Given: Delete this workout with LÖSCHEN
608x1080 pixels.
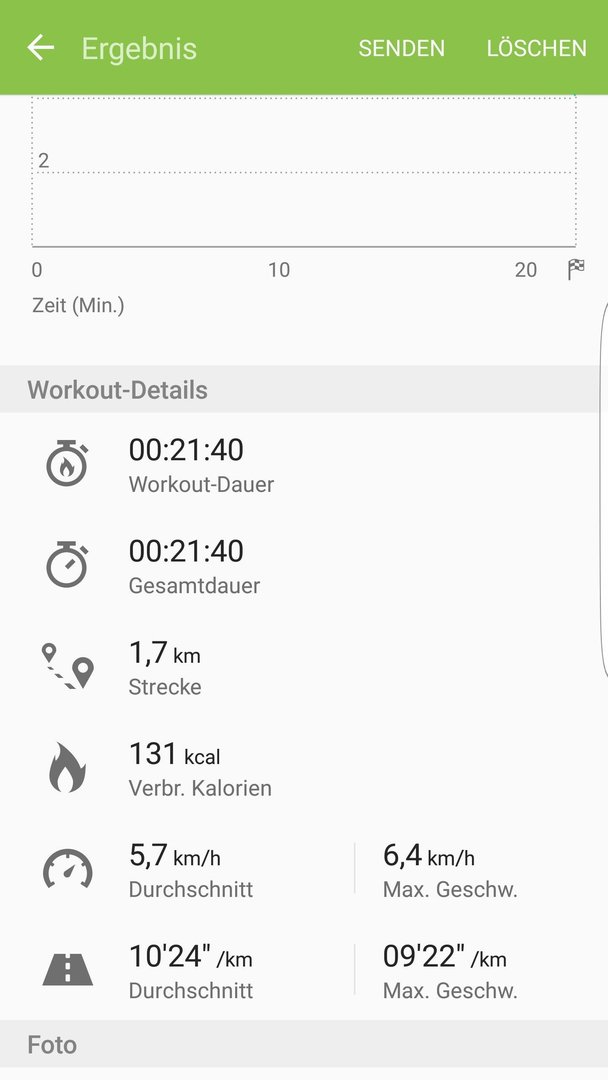Looking at the screenshot, I should click(x=536, y=48).
